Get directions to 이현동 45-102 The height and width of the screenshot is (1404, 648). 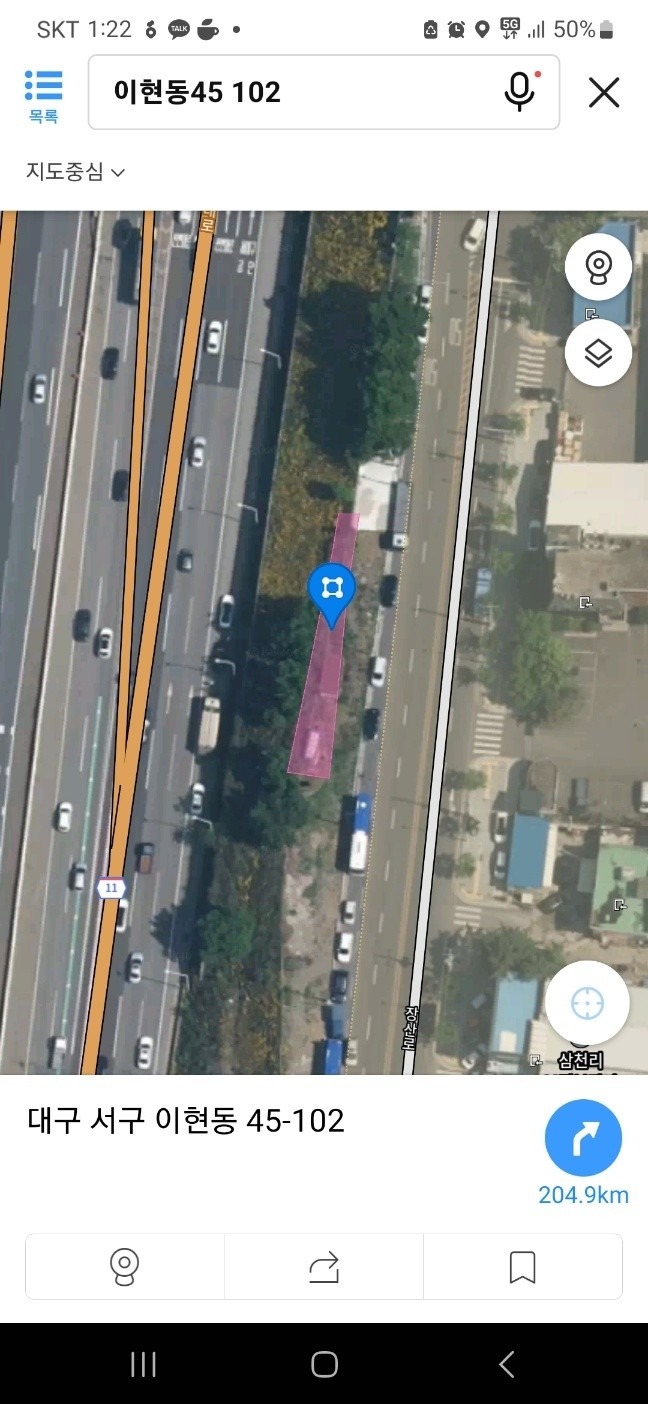pyautogui.click(x=583, y=1138)
